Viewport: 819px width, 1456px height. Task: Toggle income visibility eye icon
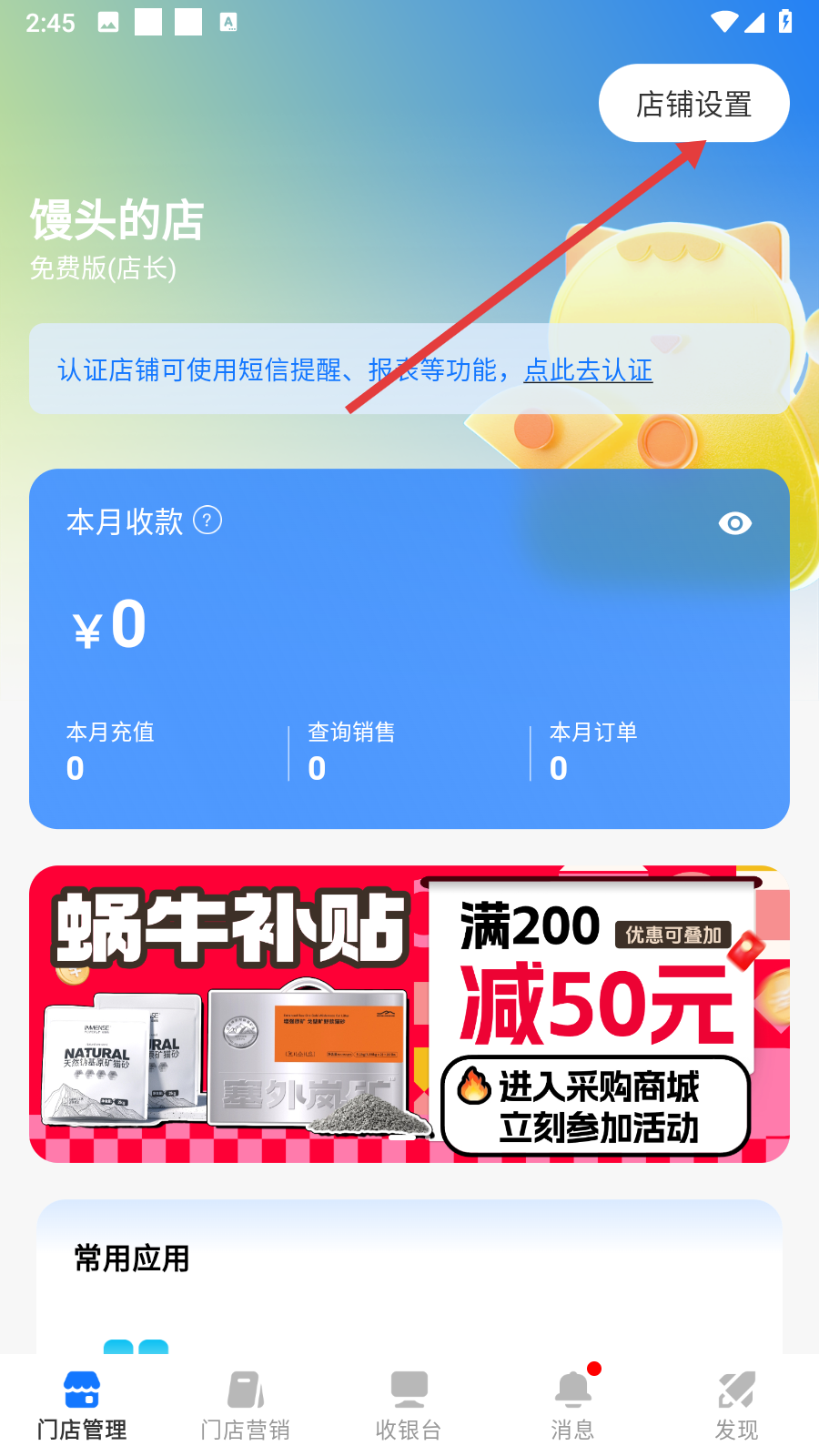(734, 523)
